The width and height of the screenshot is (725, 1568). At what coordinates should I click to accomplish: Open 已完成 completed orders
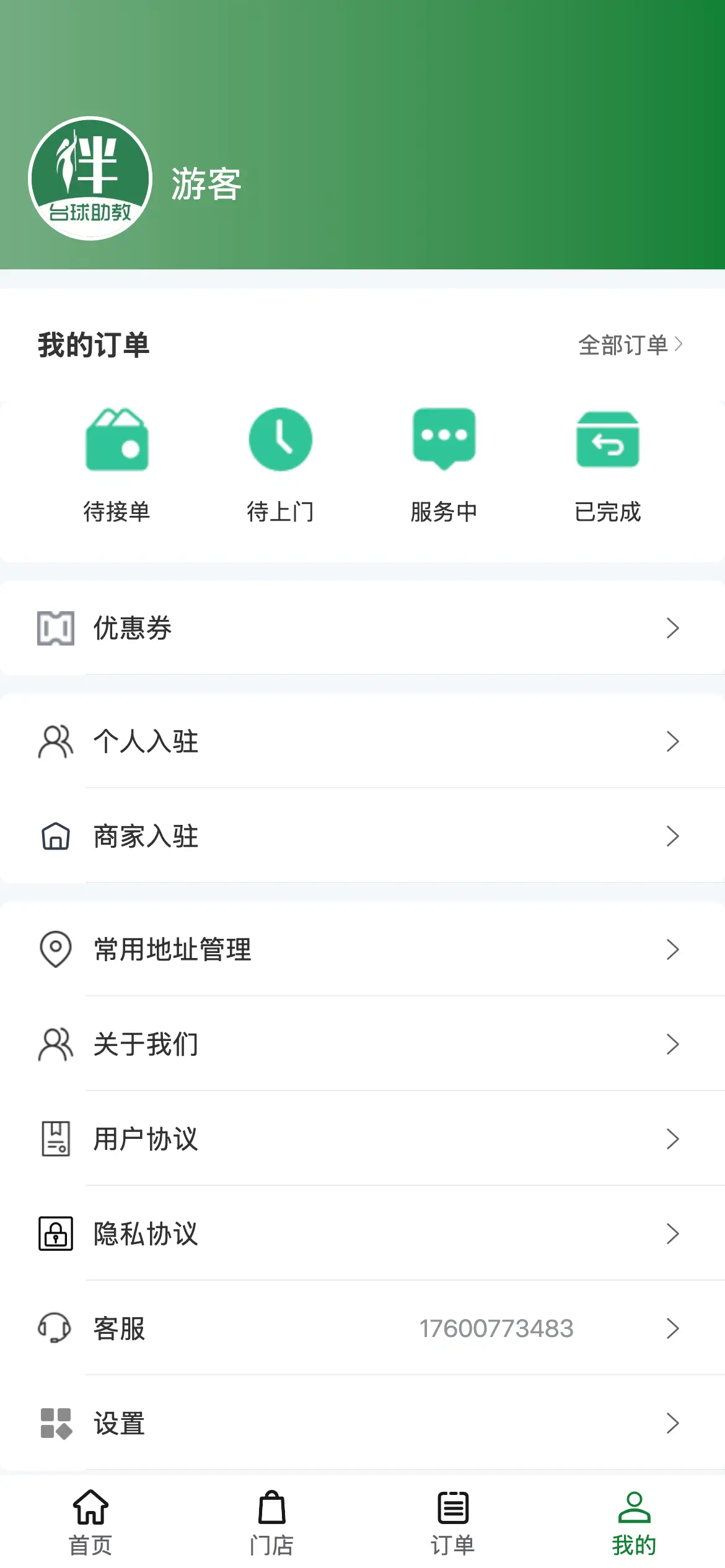(608, 466)
